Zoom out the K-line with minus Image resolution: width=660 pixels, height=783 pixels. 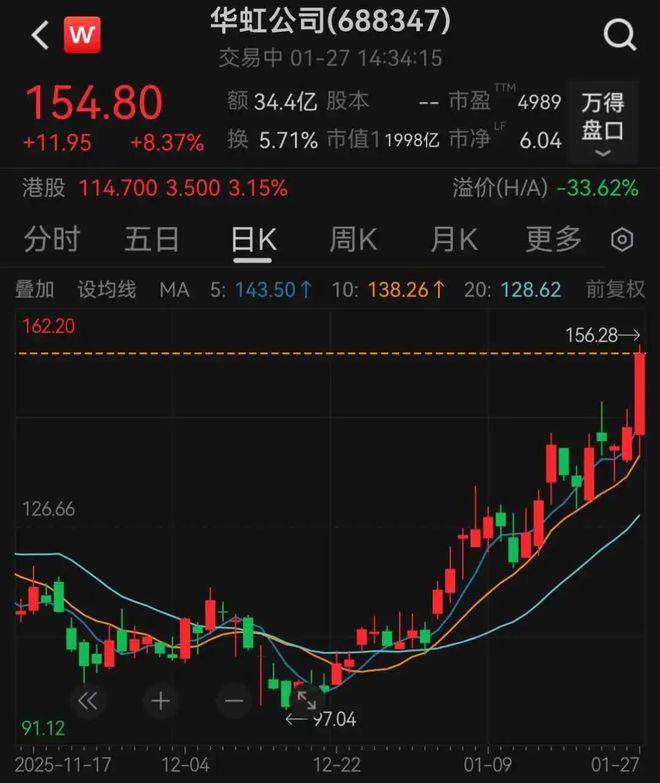tap(234, 700)
